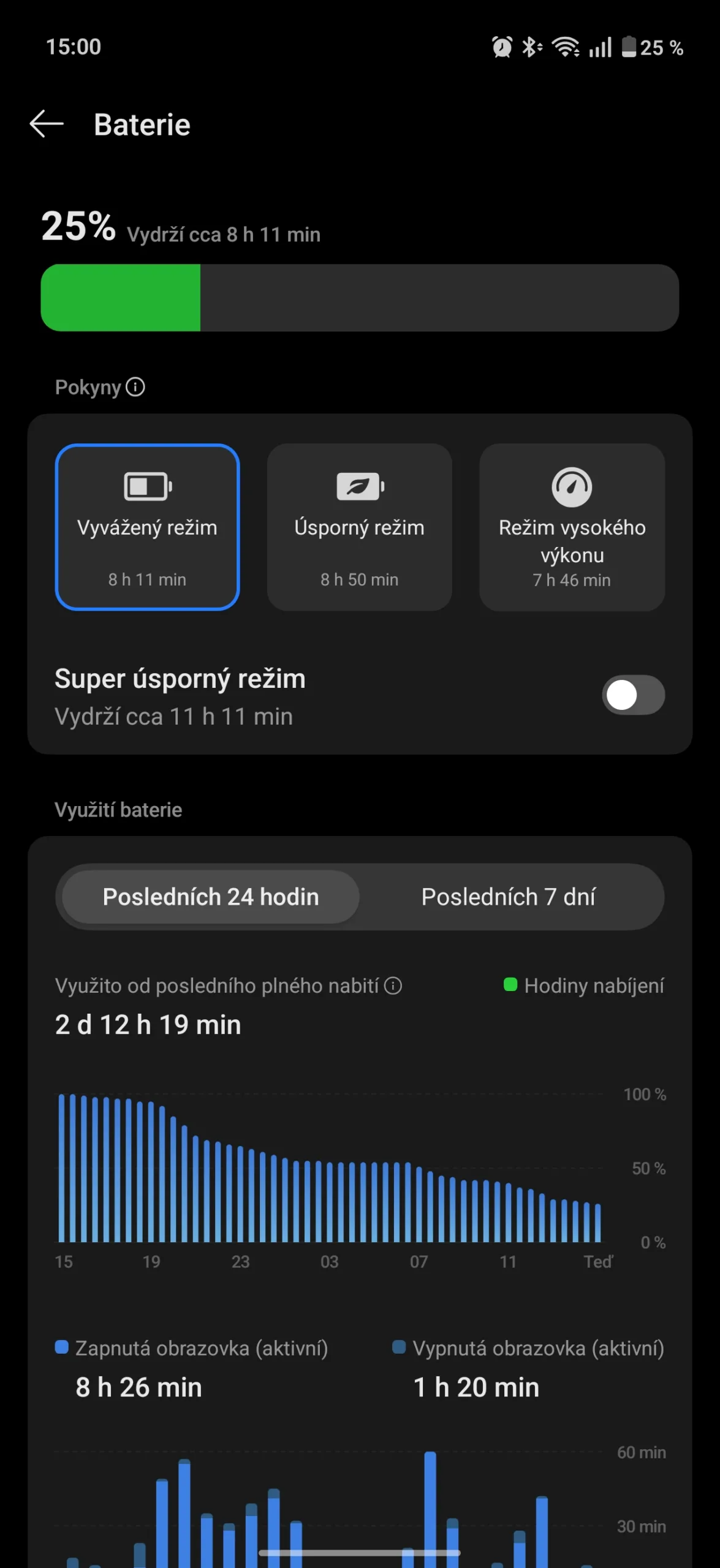Open the info icon next to Pokyny
The image size is (720, 1568).
click(135, 387)
